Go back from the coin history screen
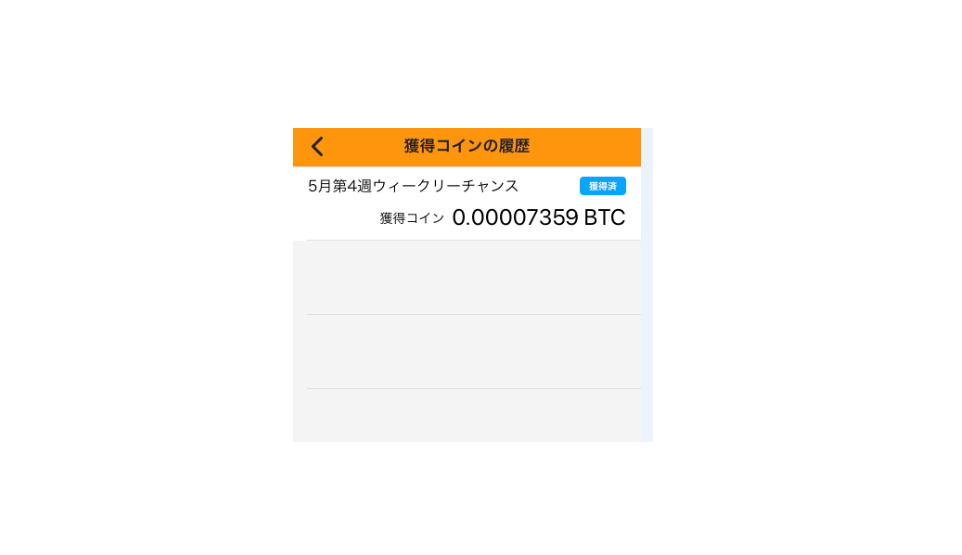The height and width of the screenshot is (555, 962). 317,147
